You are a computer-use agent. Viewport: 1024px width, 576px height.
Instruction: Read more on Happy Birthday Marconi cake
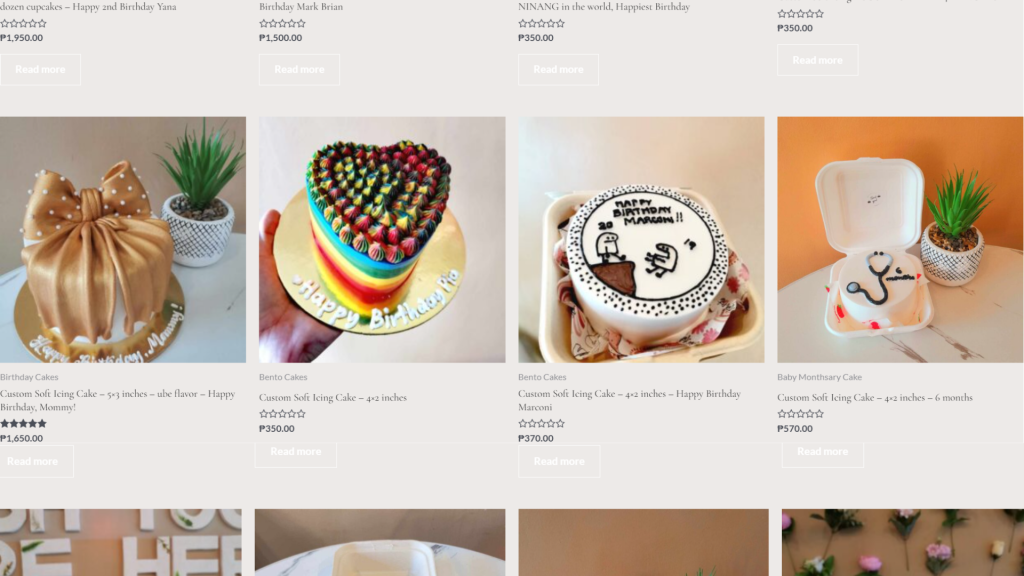(x=558, y=461)
